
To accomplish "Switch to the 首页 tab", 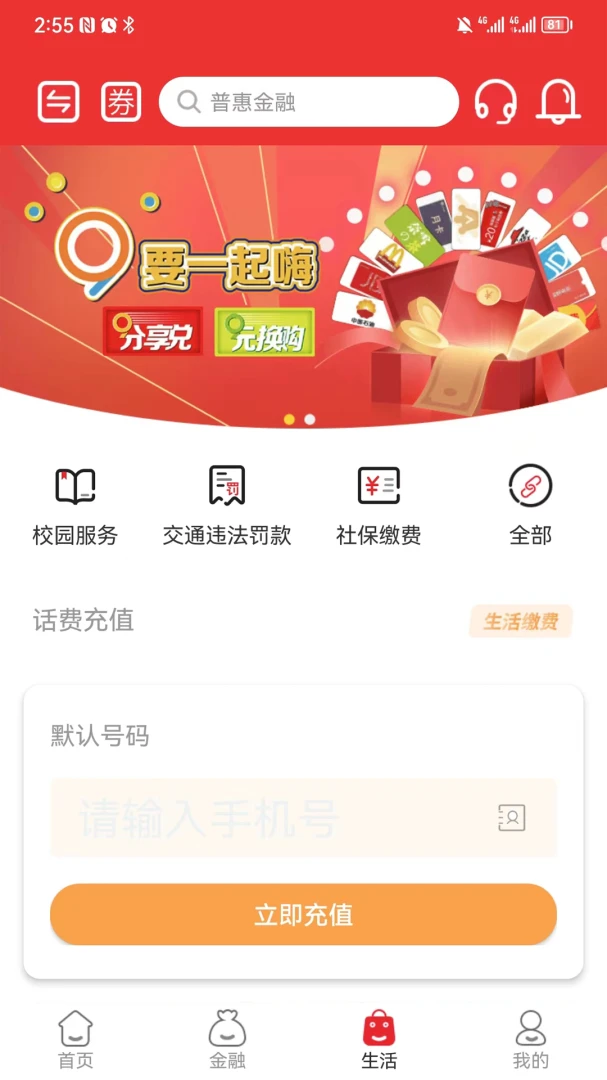I will pyautogui.click(x=76, y=1039).
